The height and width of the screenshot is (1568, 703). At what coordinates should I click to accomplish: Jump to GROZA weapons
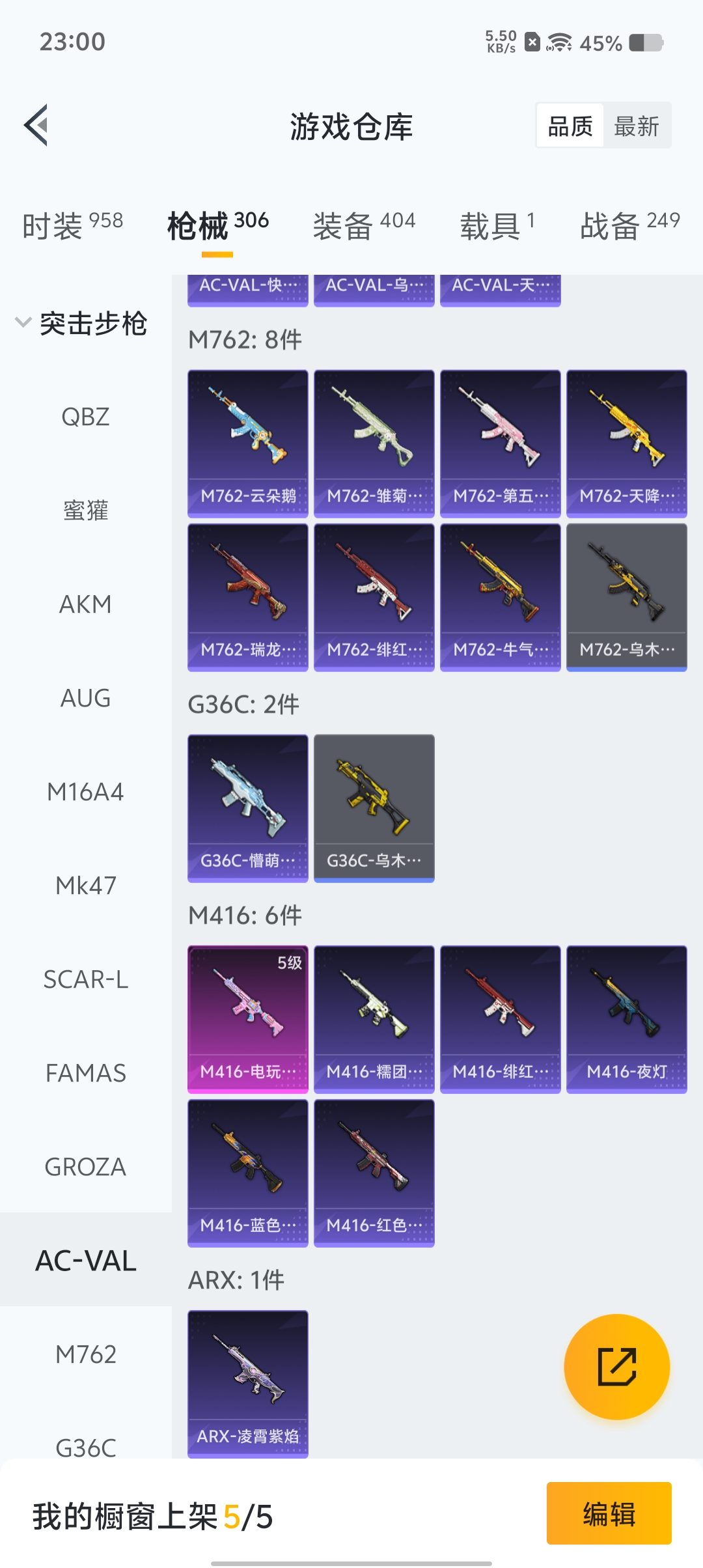coord(85,1167)
